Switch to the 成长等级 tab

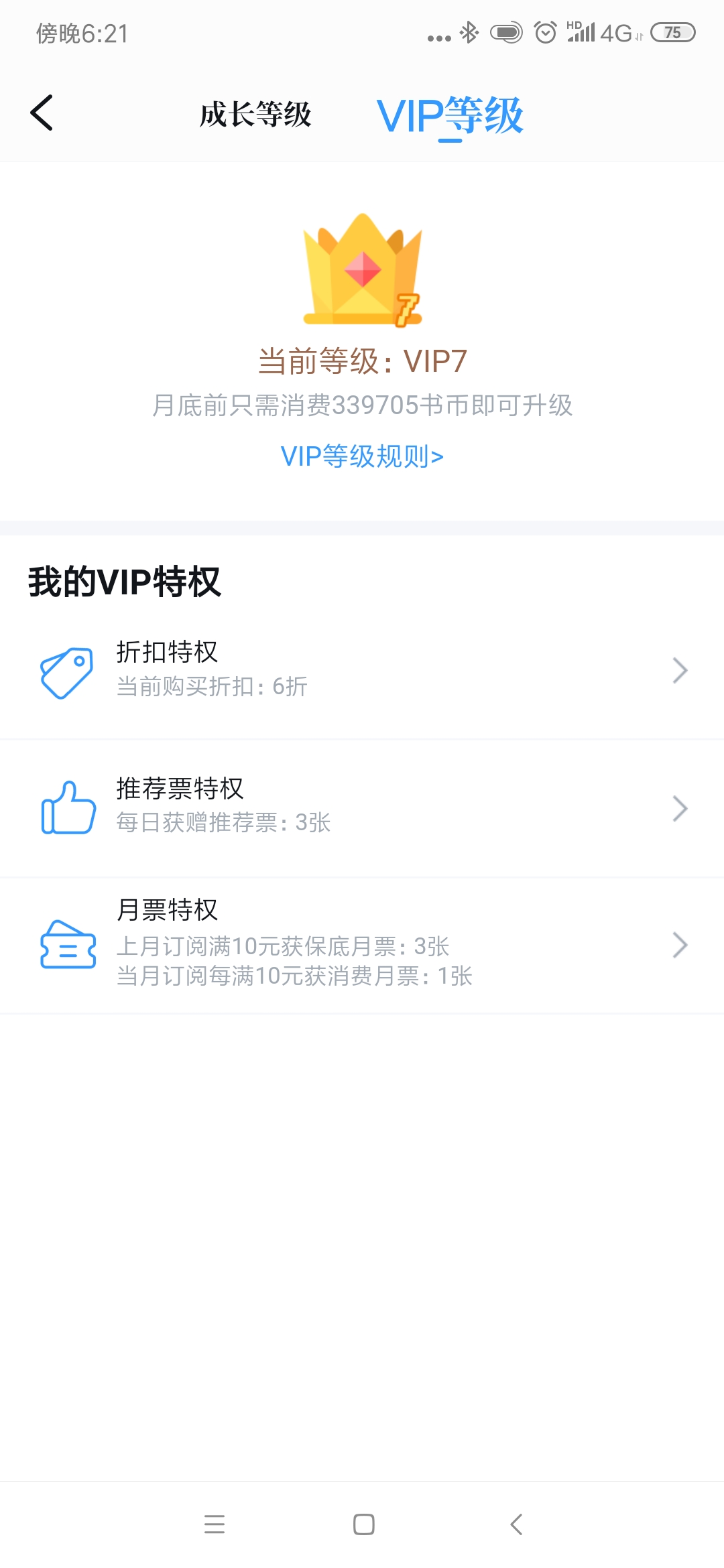tap(255, 115)
